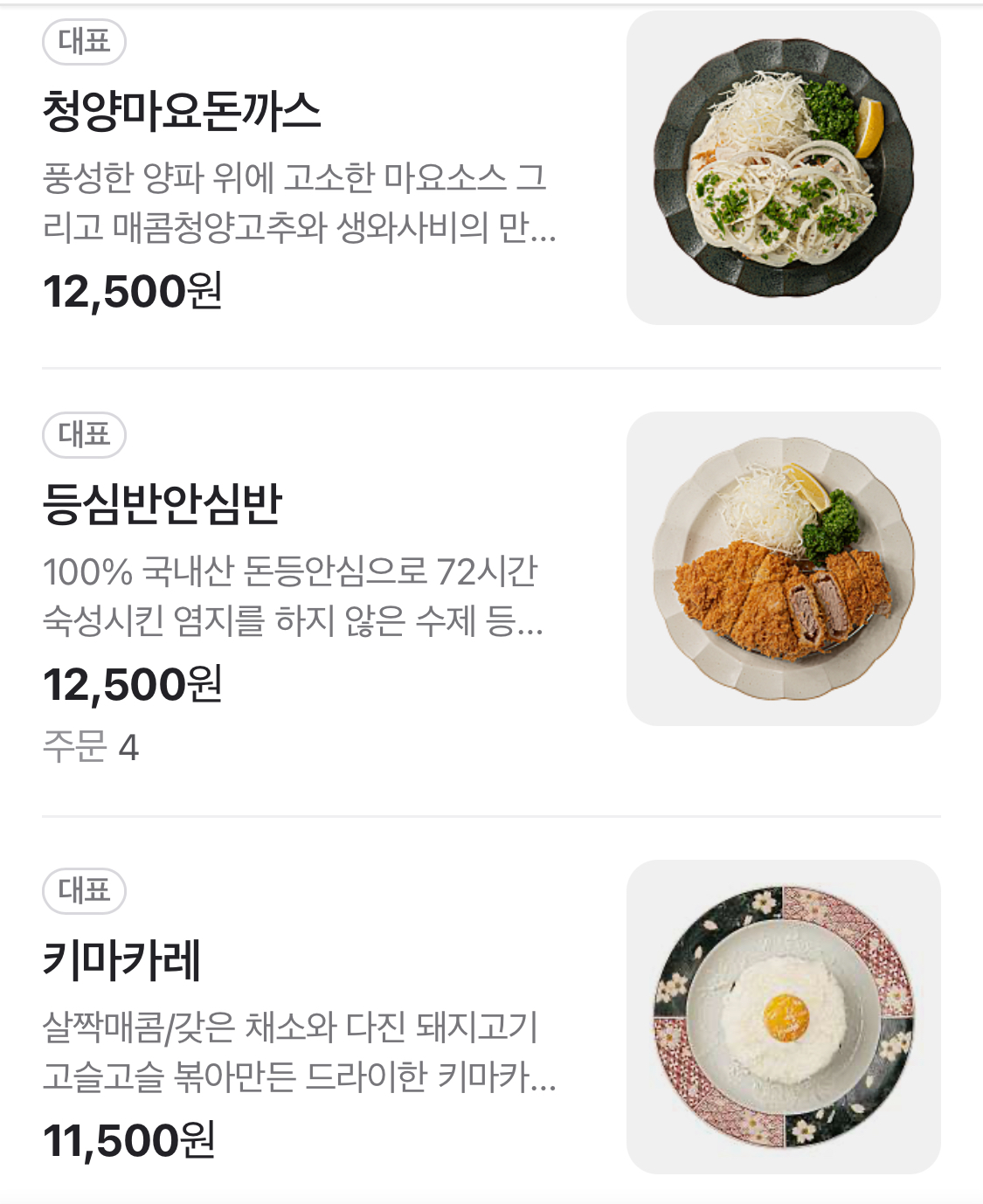View the 청양마요돈까스 food photo
The image size is (983, 1204).
[x=783, y=168]
